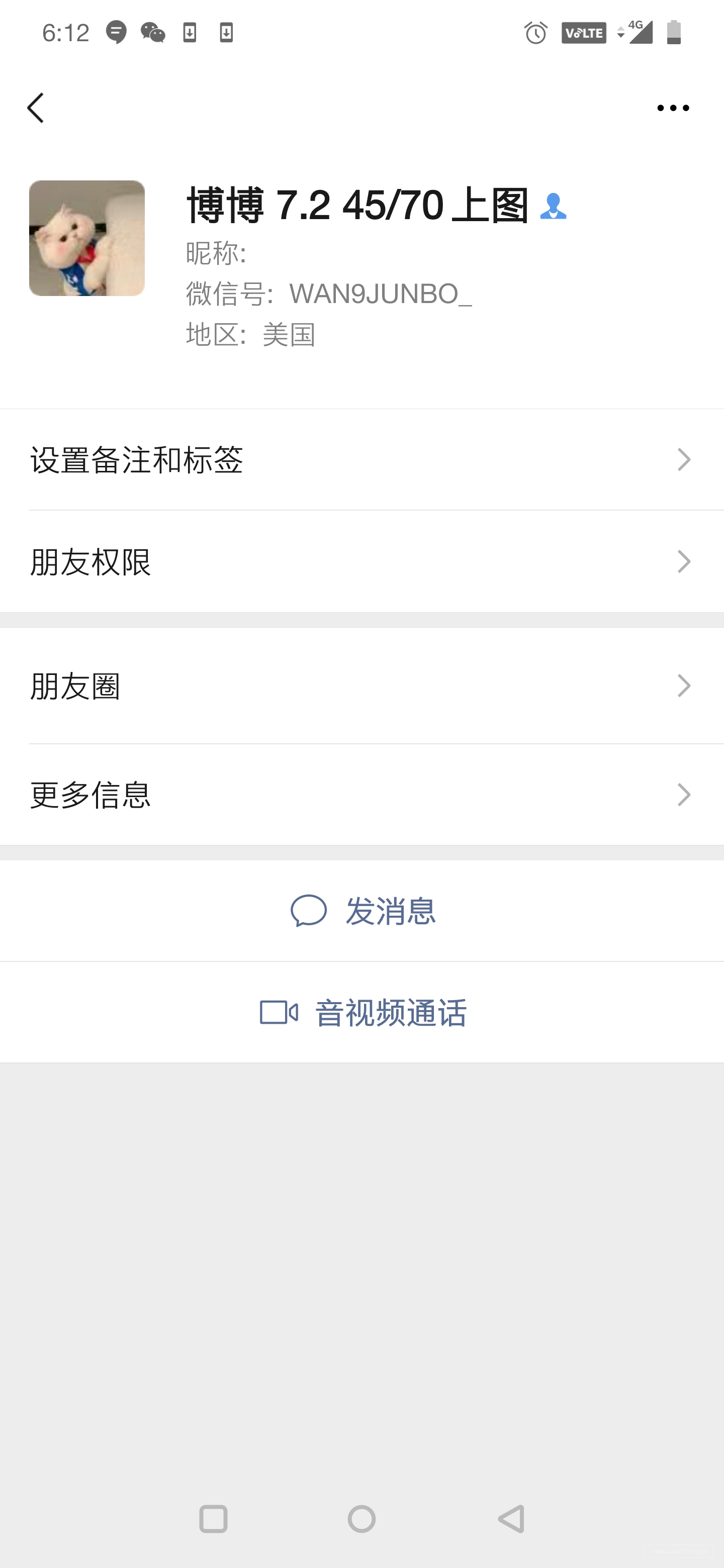This screenshot has width=724, height=1568.
Task: Tap 发消息 to send a message
Action: point(363,911)
